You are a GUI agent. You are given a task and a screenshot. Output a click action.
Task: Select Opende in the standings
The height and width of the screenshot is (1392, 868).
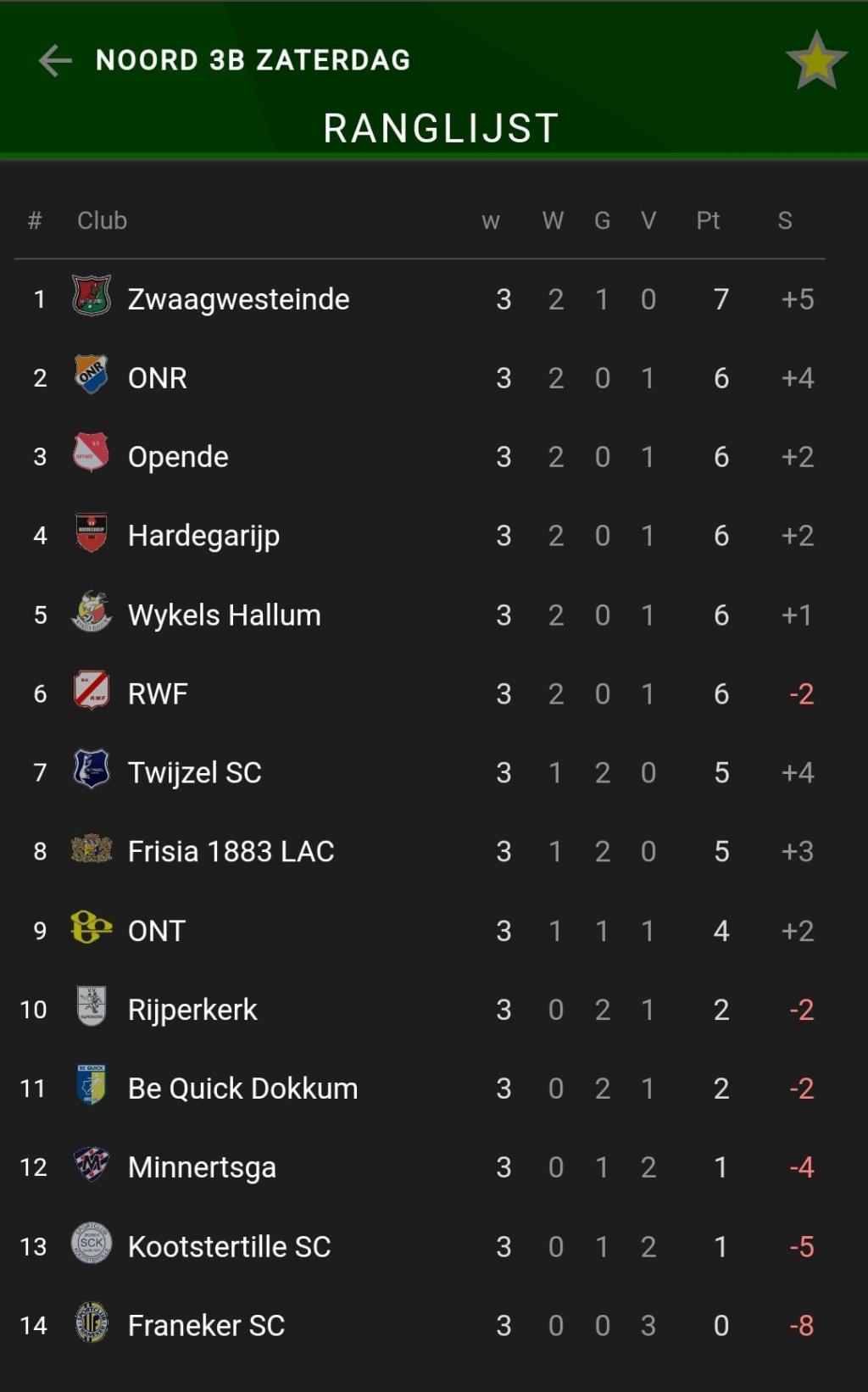[420, 457]
